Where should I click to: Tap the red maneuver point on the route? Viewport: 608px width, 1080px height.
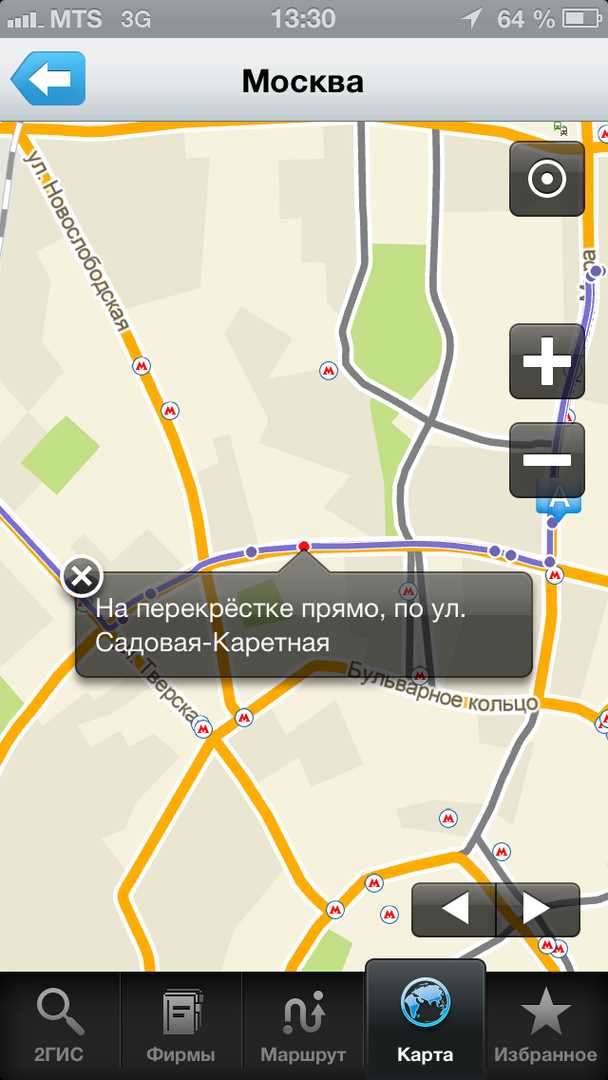(304, 546)
